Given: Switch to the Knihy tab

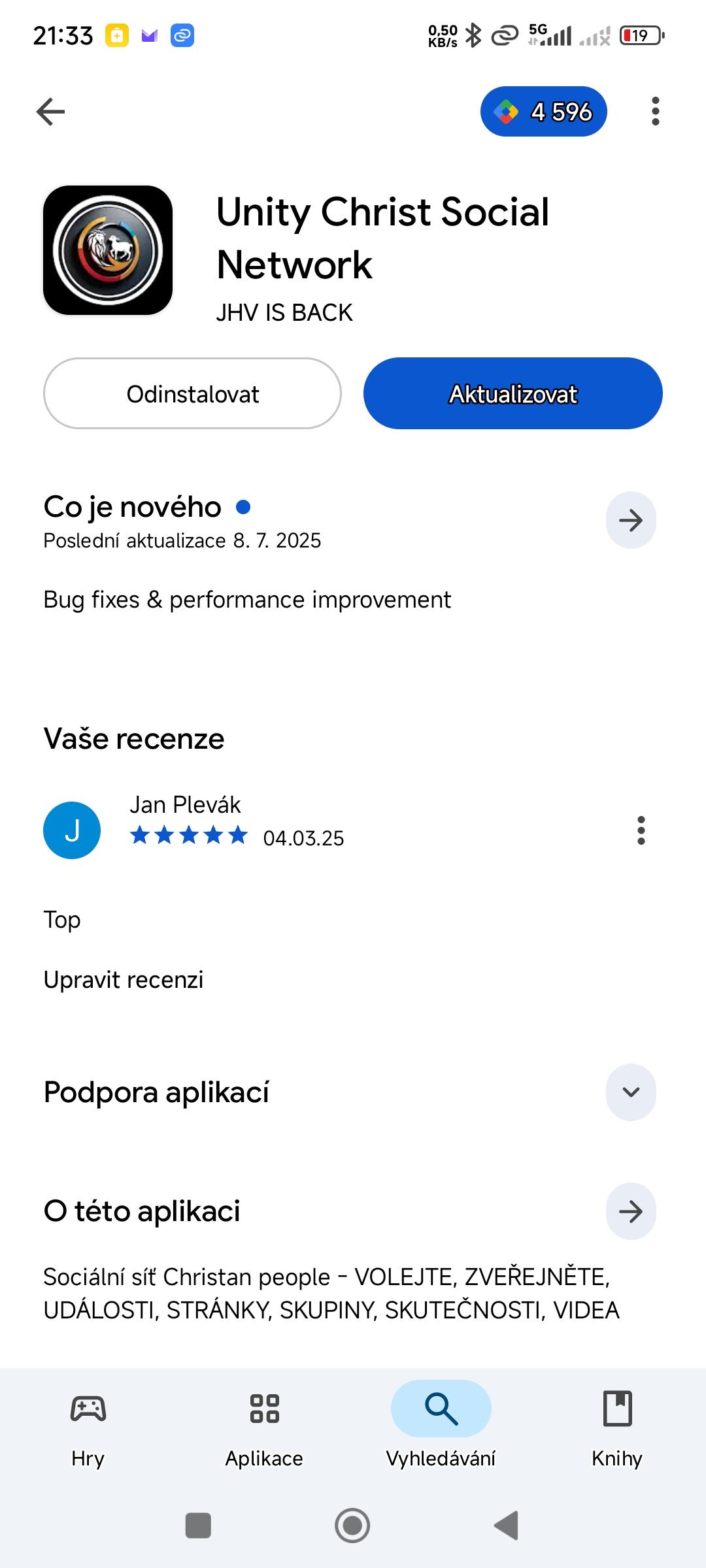Looking at the screenshot, I should pos(617,1426).
